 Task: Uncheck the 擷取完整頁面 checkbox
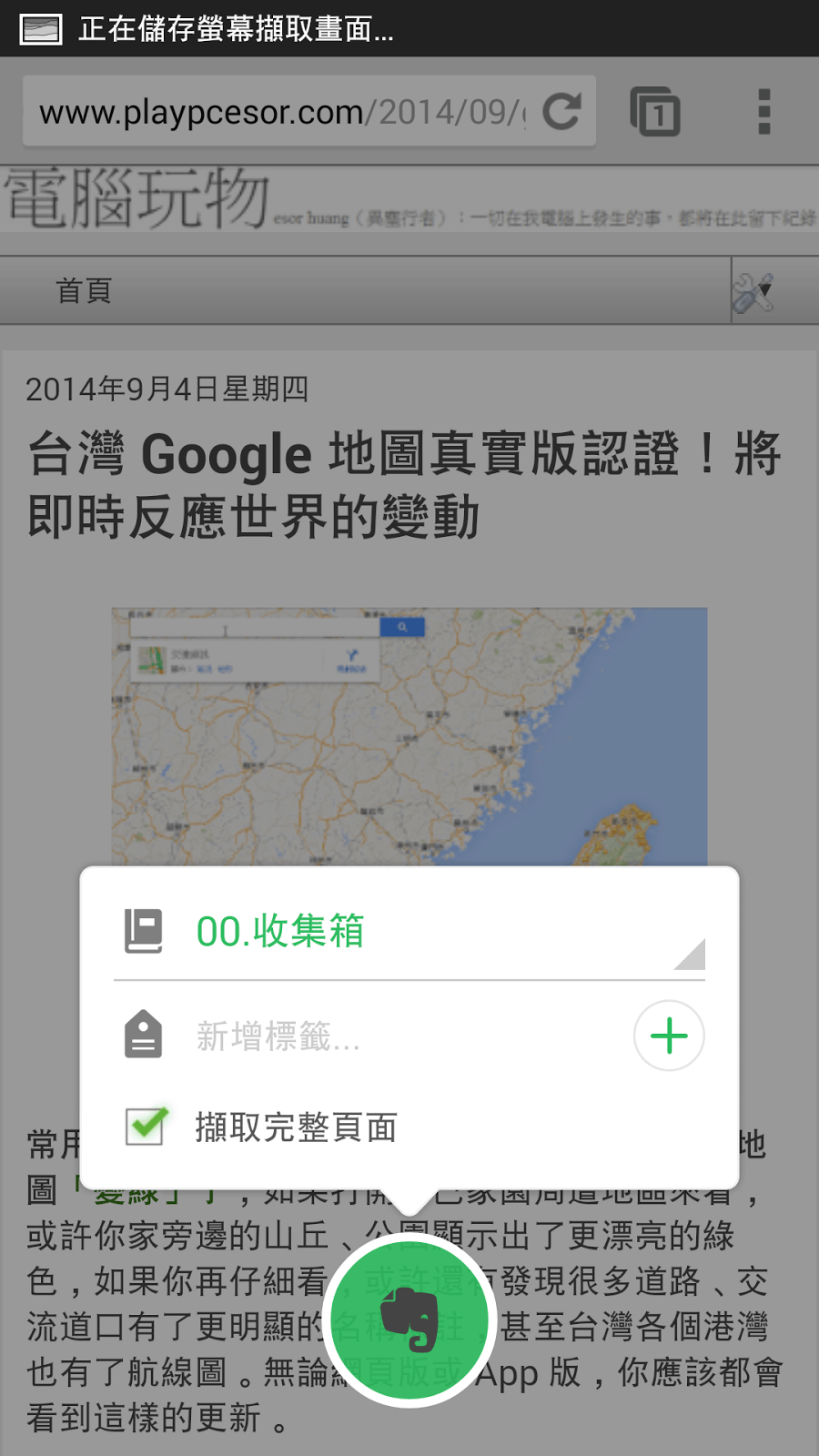(x=146, y=1127)
